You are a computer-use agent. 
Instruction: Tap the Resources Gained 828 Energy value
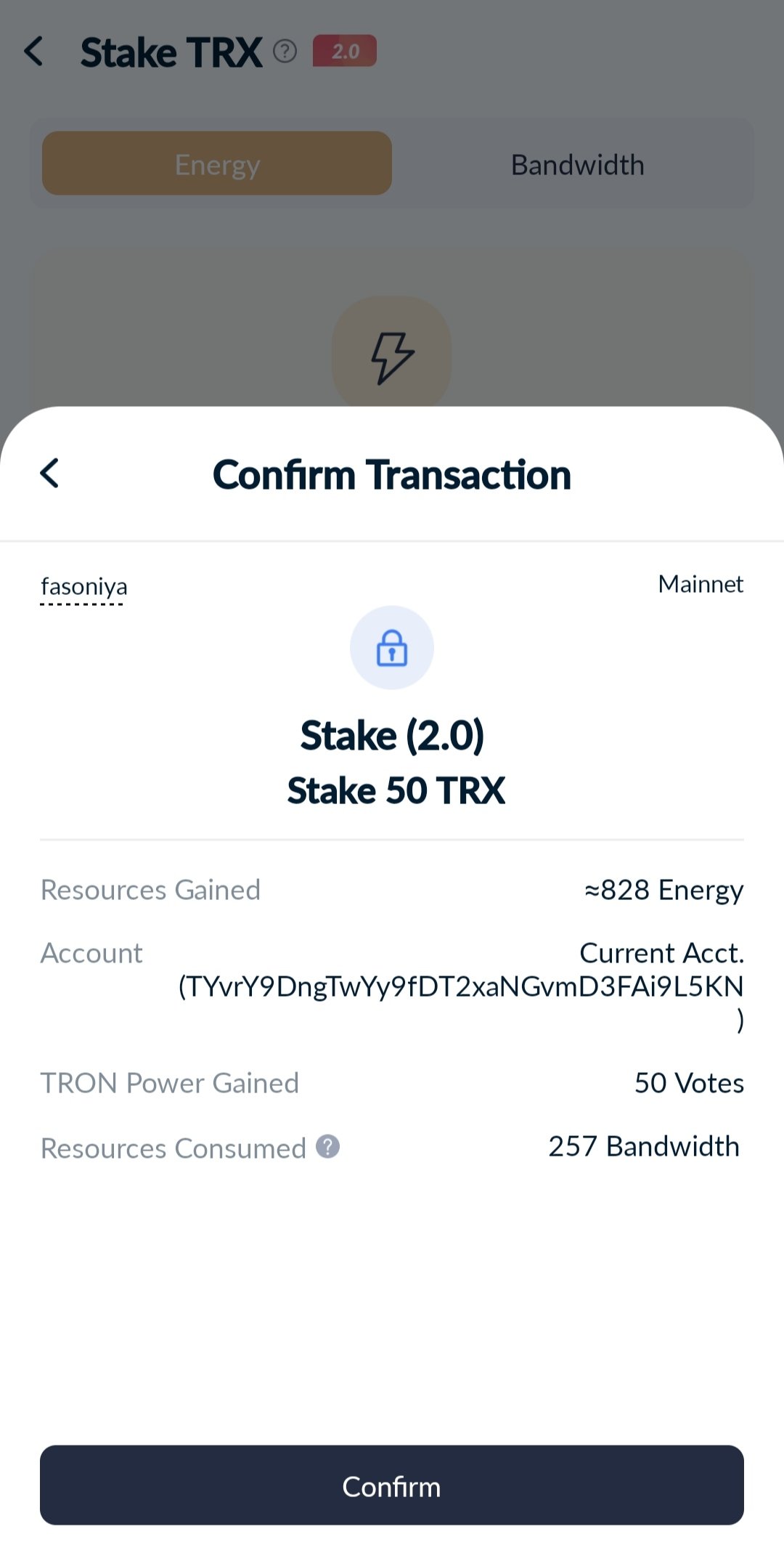click(663, 889)
